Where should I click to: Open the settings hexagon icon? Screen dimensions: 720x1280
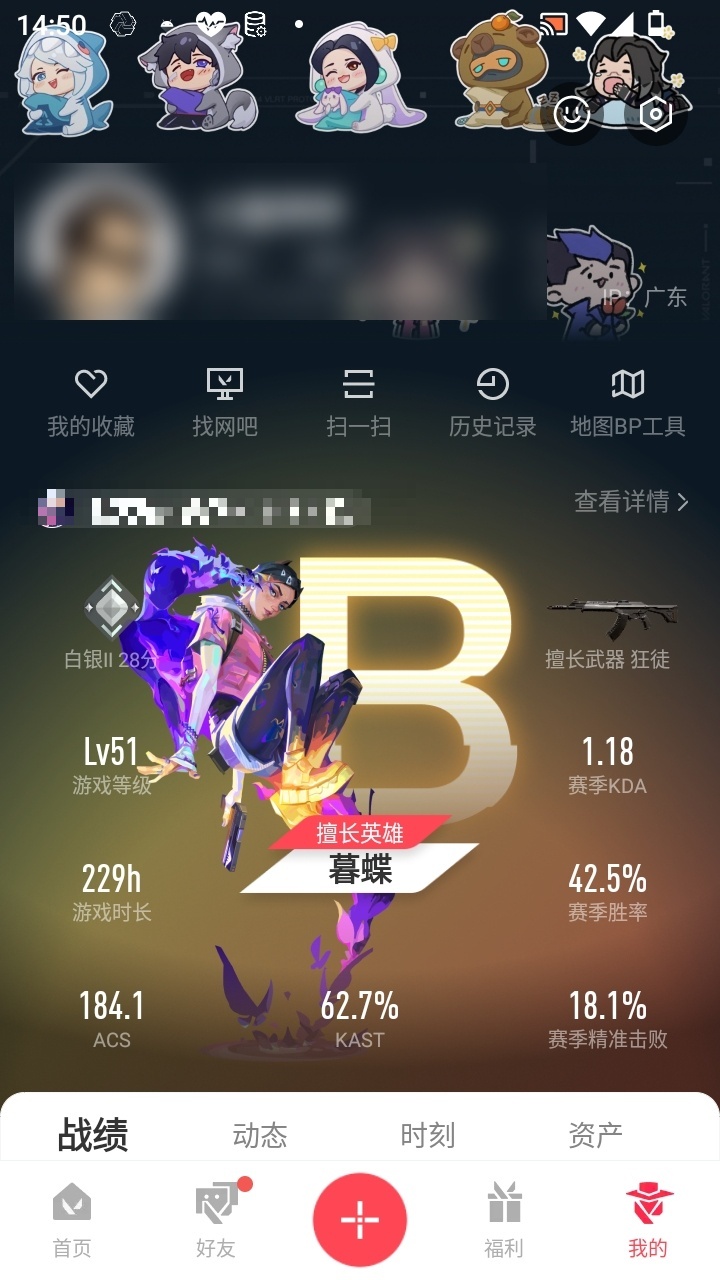tap(655, 114)
